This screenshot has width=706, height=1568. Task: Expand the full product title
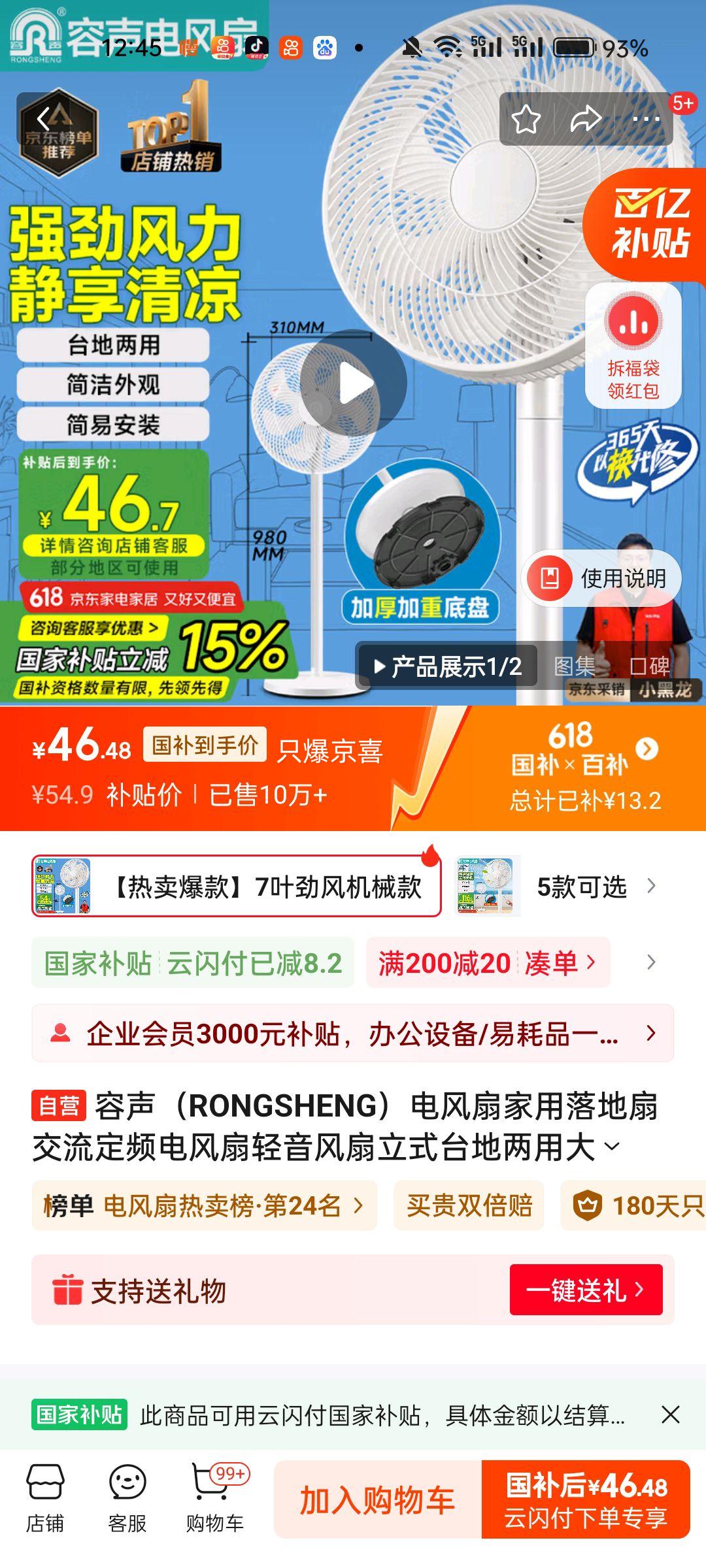point(612,1147)
